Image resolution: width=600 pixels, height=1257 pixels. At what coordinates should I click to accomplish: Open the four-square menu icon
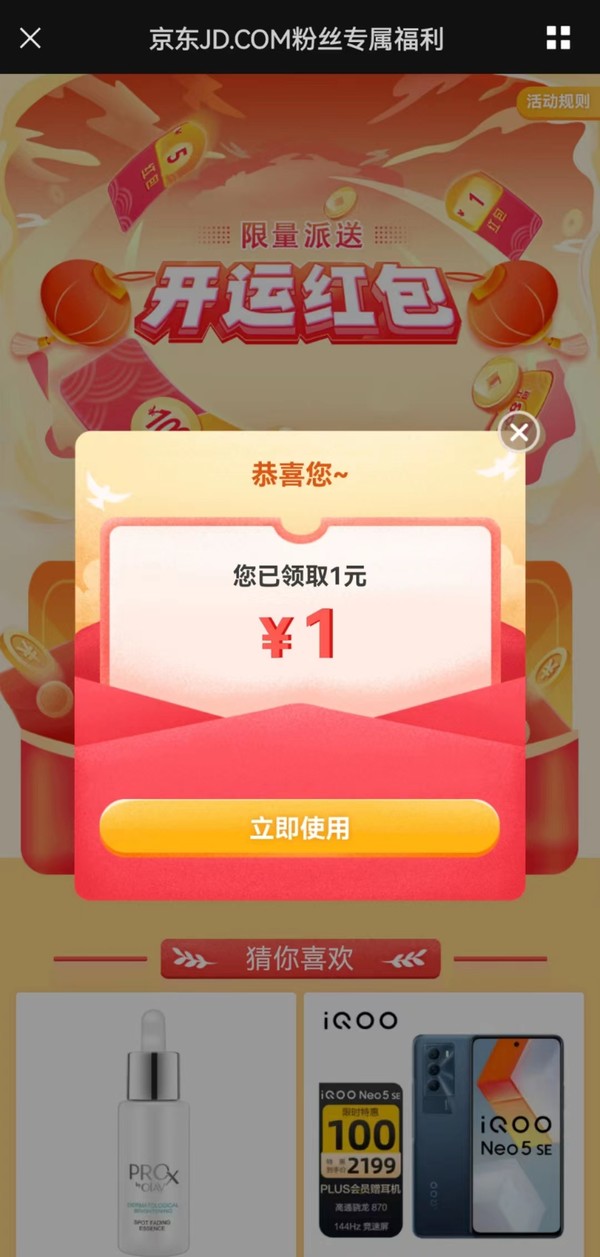coord(558,38)
